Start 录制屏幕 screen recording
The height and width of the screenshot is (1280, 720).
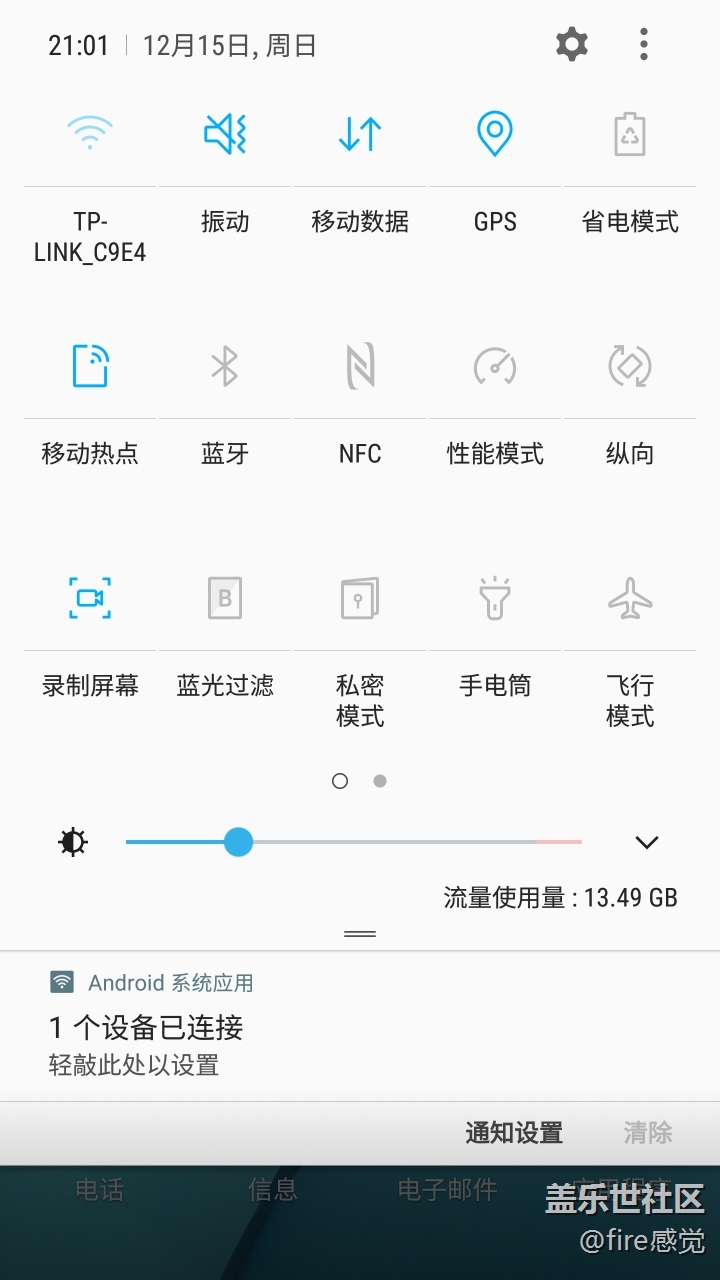[90, 597]
